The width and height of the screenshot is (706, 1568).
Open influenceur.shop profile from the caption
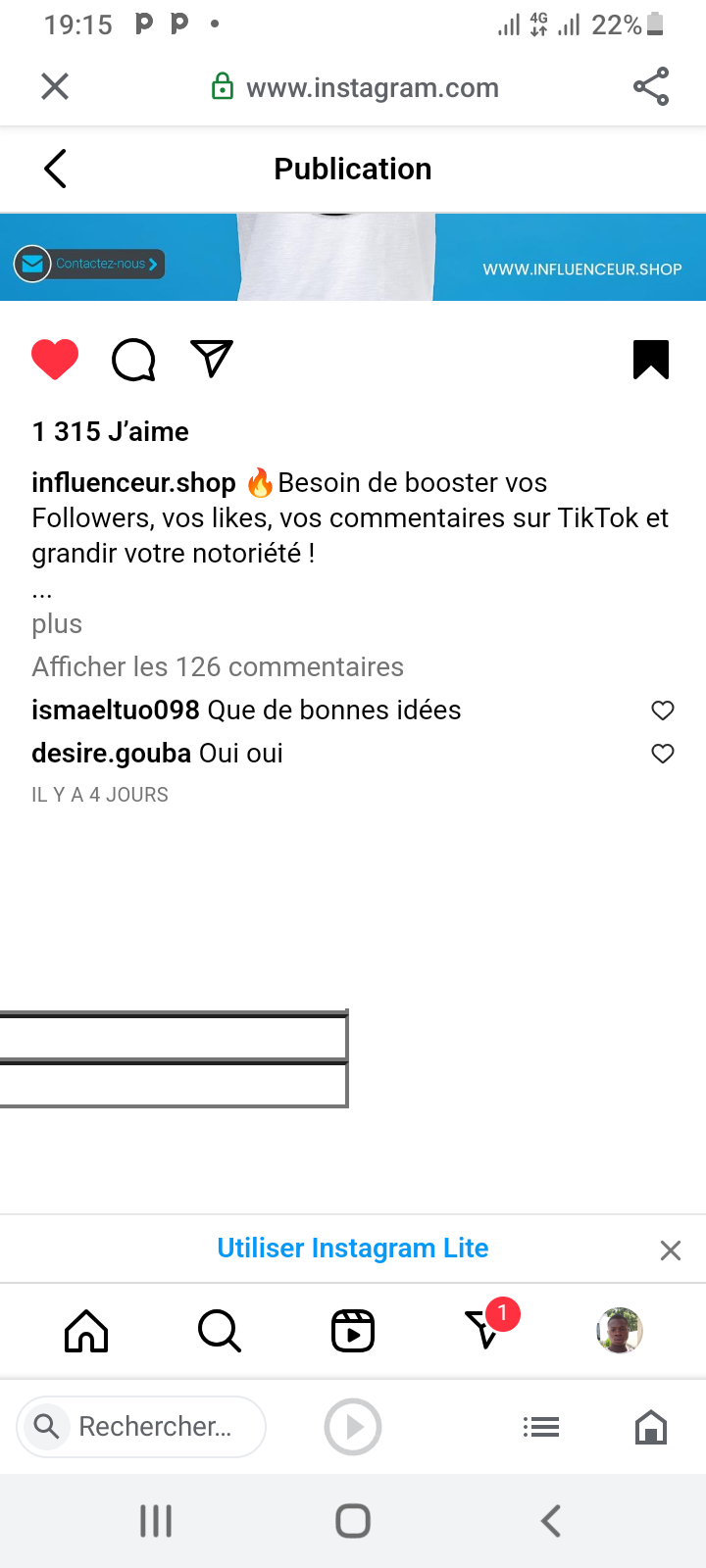tap(133, 482)
